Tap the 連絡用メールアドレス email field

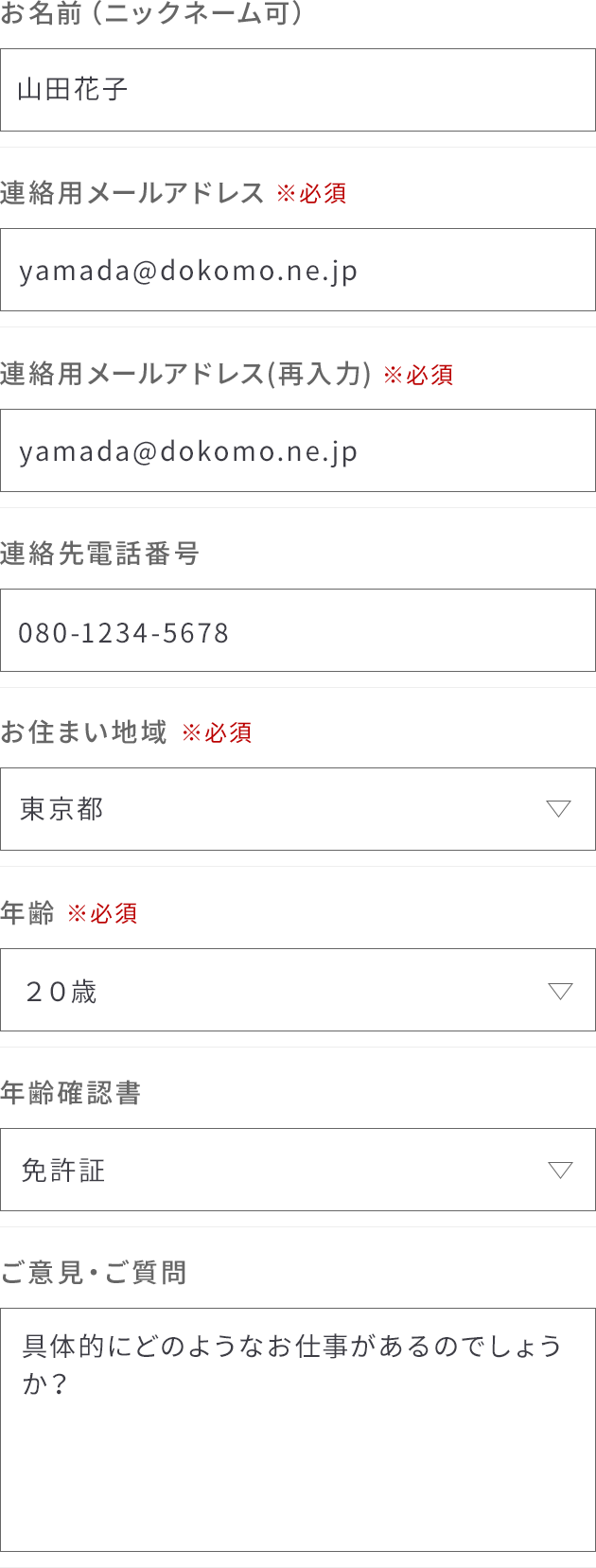(297, 271)
